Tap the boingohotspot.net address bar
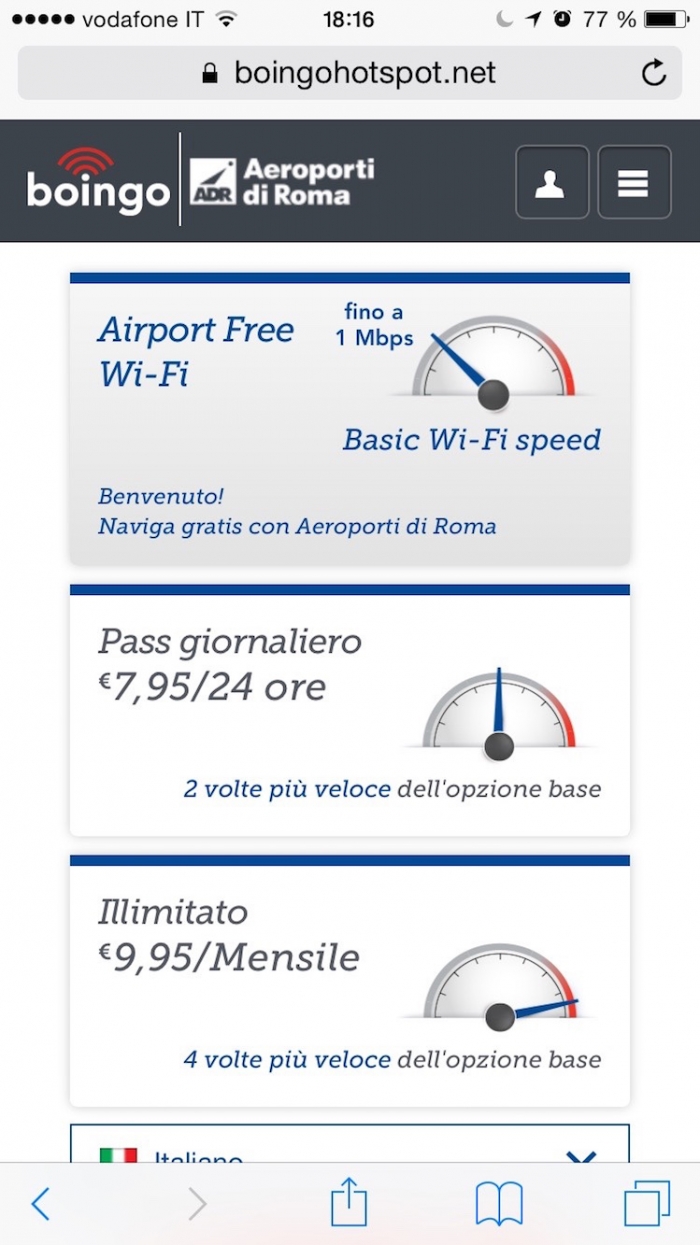 tap(349, 73)
